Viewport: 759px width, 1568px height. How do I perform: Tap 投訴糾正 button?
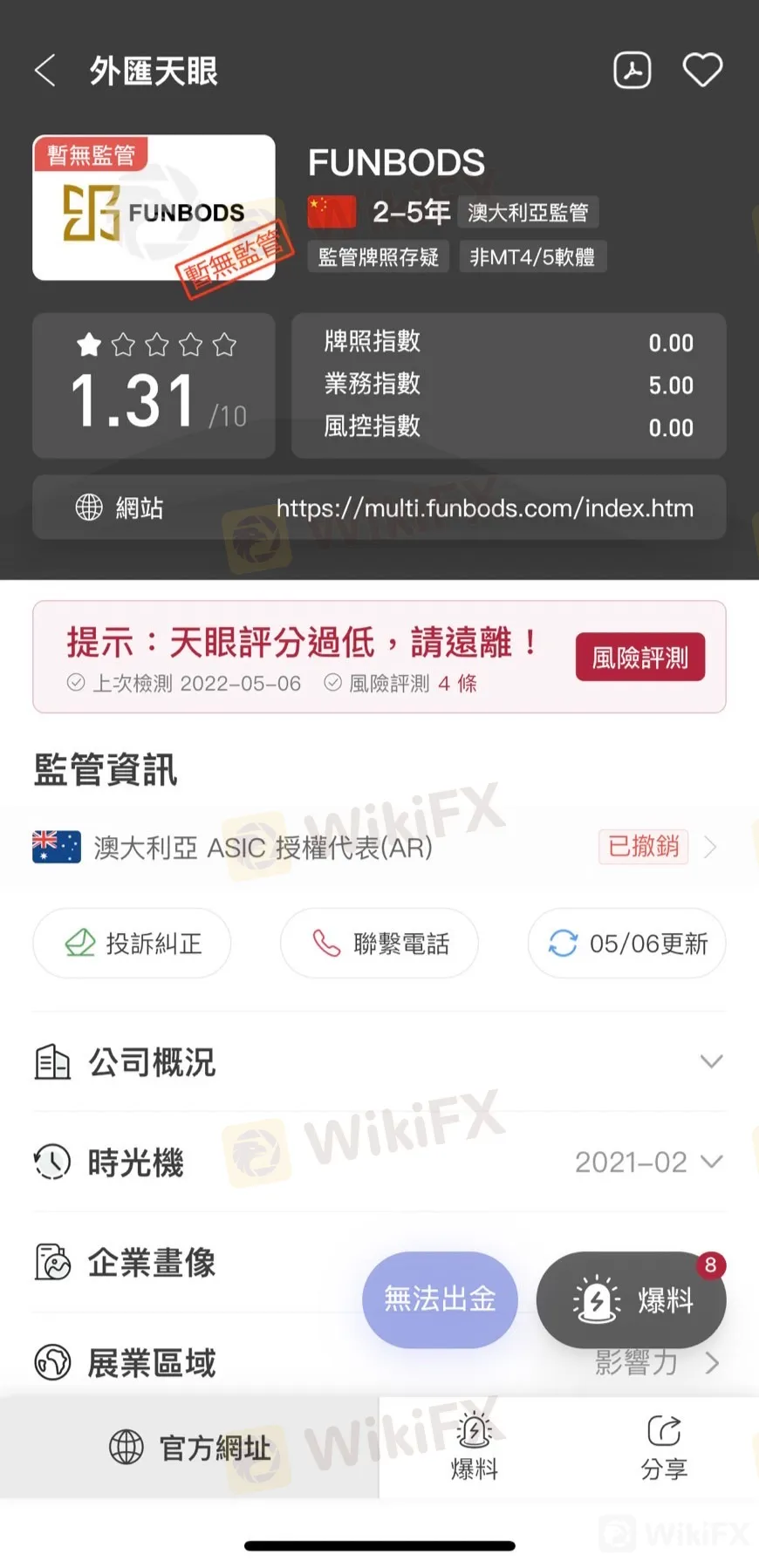[132, 943]
